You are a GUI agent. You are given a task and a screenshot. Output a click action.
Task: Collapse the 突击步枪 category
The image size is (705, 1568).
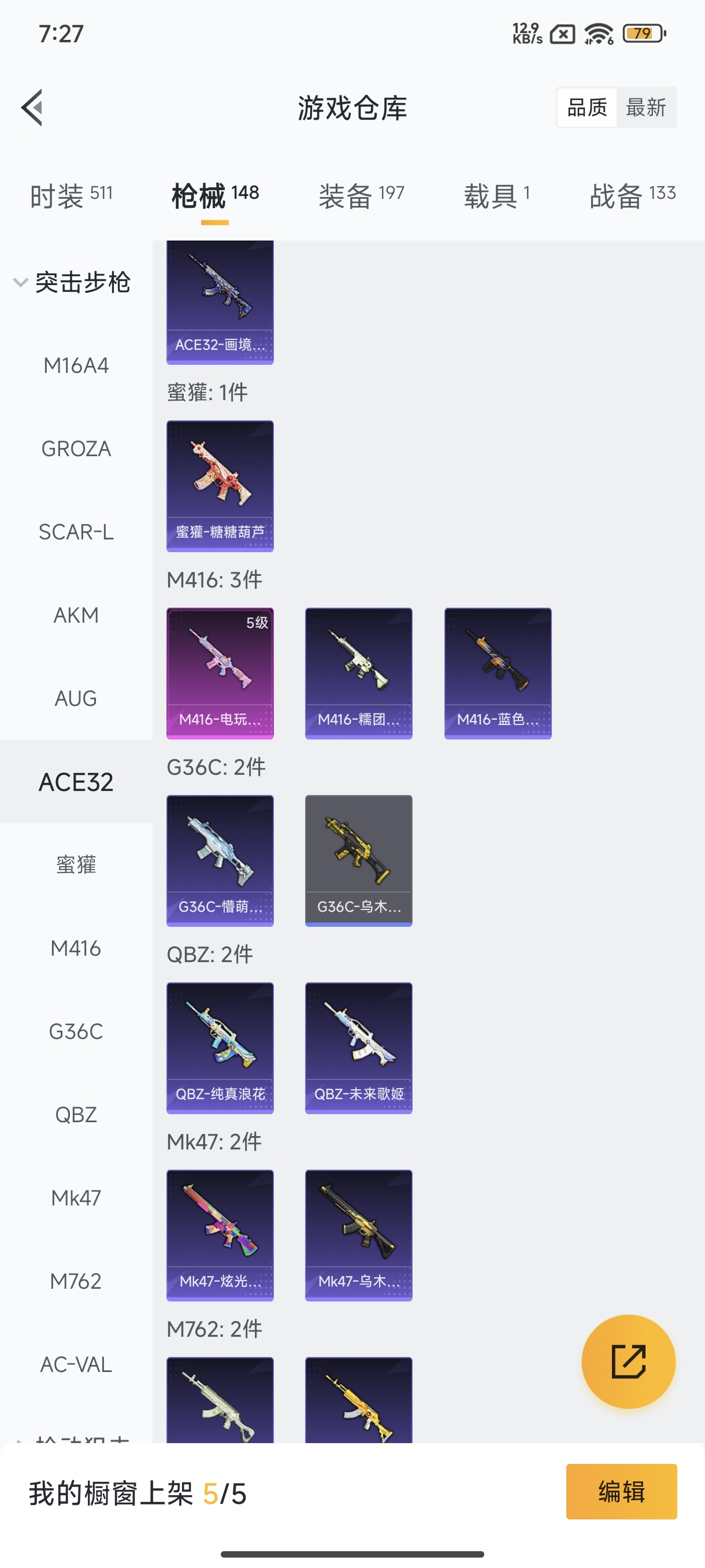click(71, 282)
